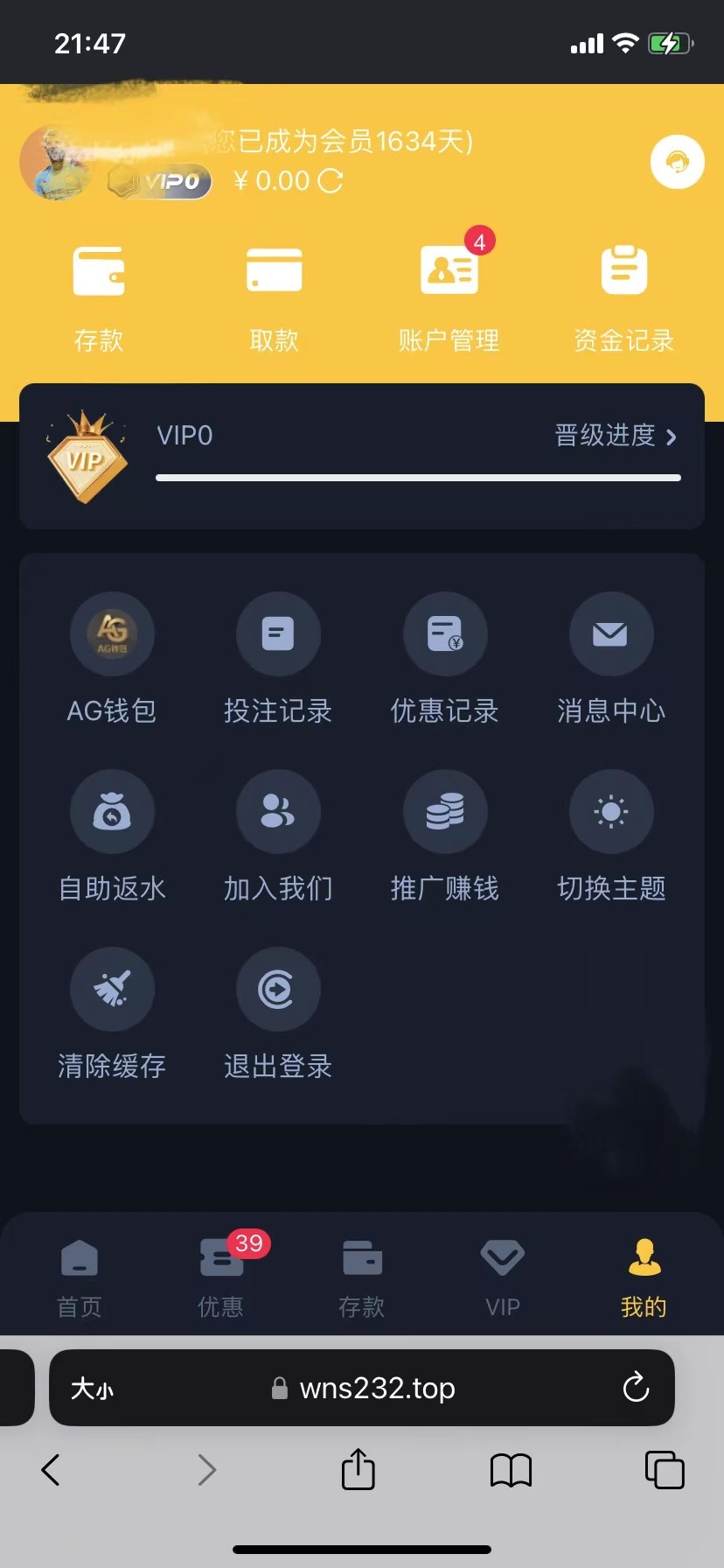
Task: View 投注记录 betting records
Action: tap(278, 657)
